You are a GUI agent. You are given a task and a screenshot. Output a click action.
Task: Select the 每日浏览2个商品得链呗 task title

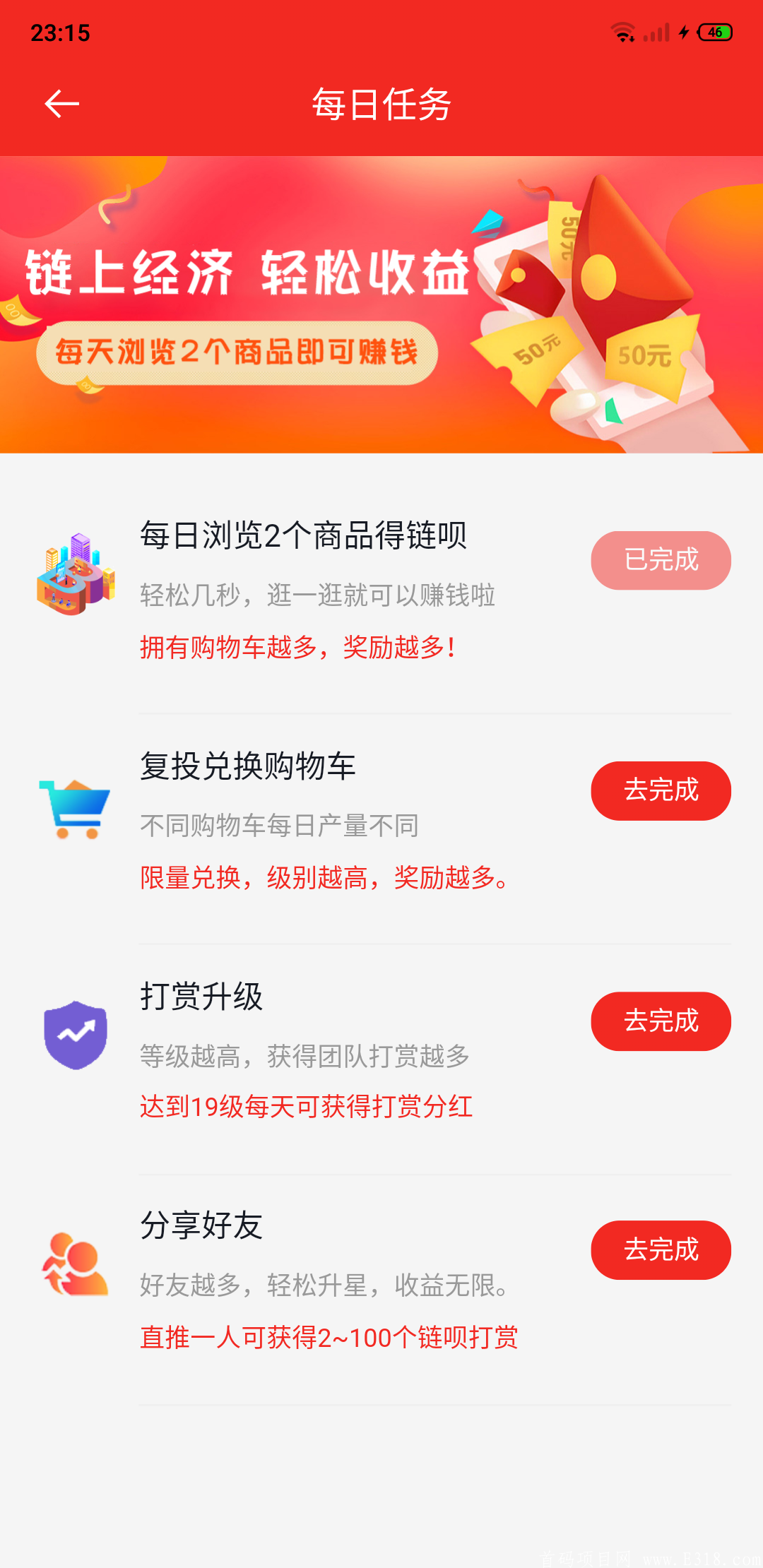(x=304, y=537)
